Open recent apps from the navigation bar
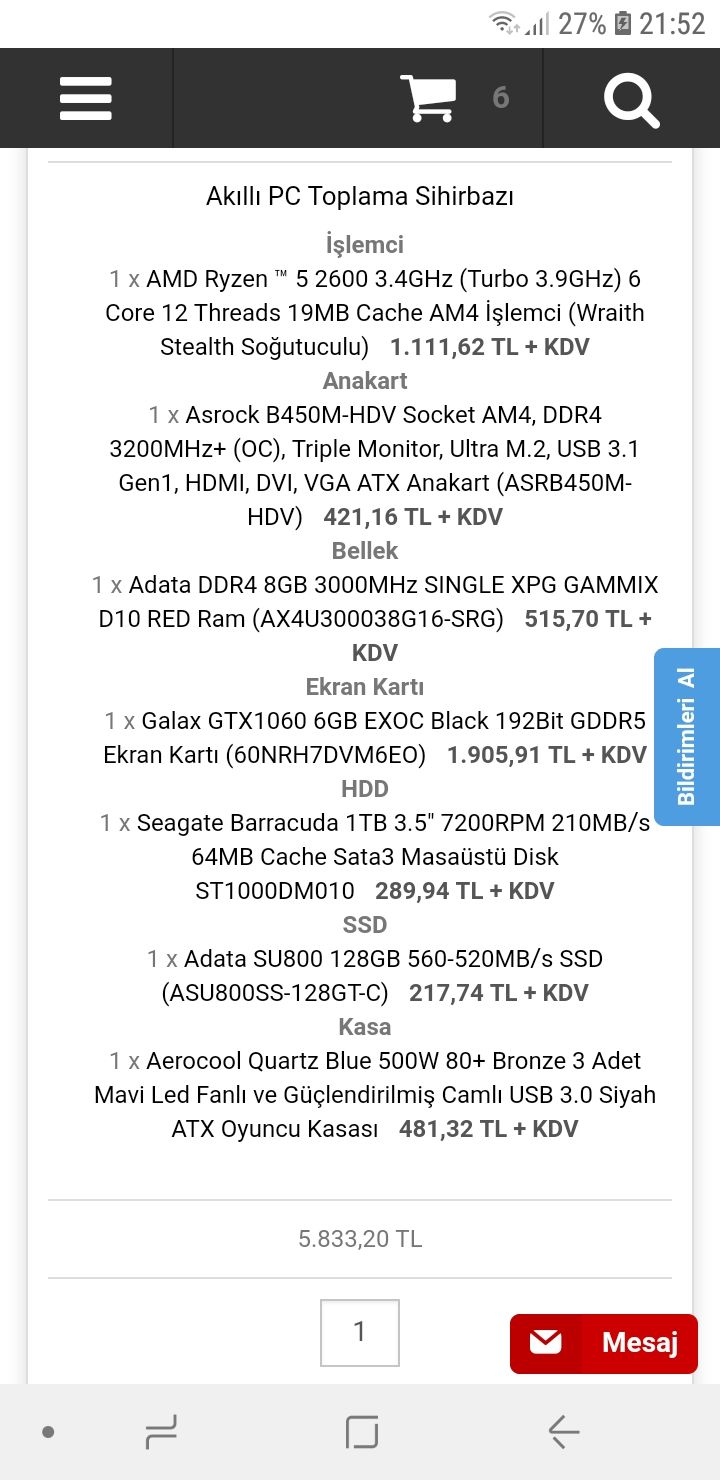Viewport: 720px width, 1480px height. pos(161,1432)
